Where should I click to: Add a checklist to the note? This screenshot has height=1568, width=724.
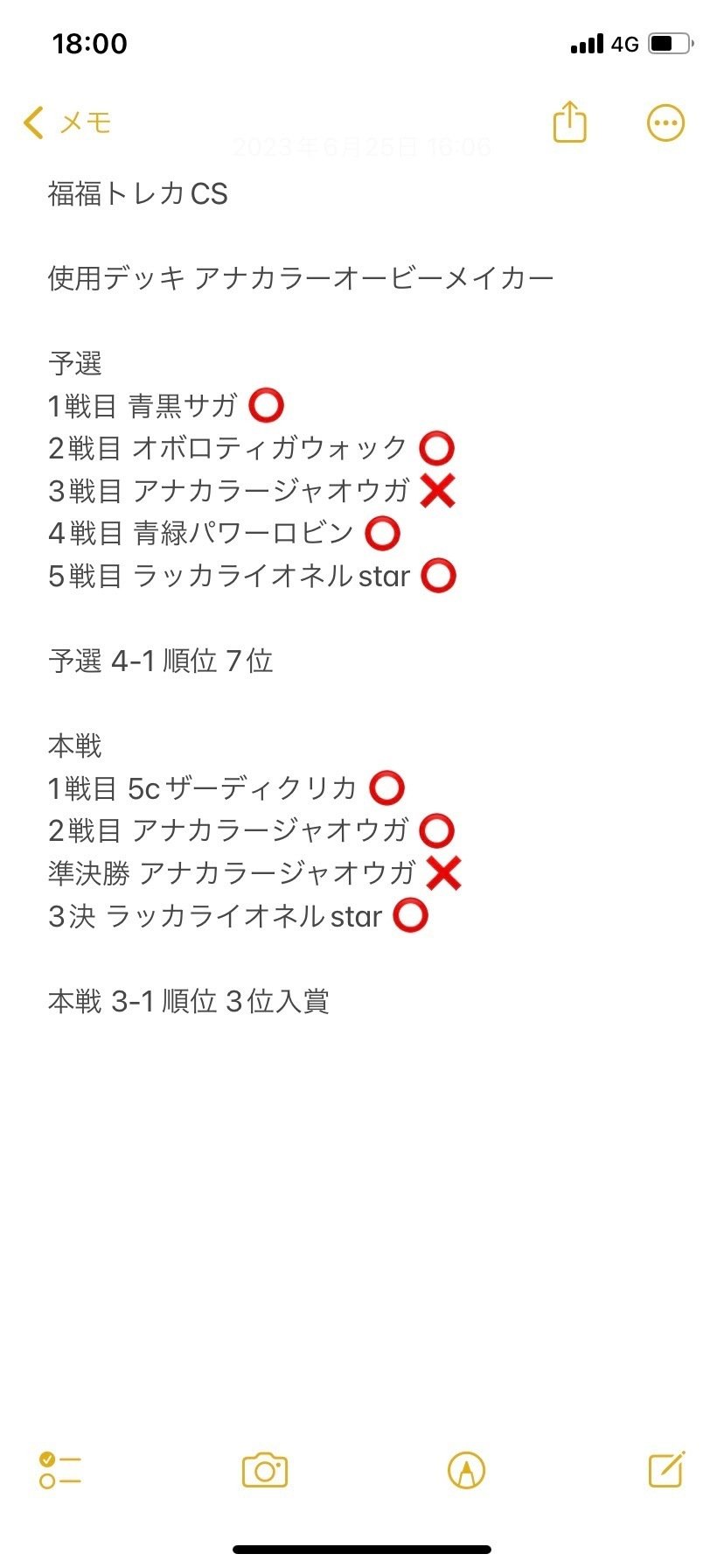pos(60,1470)
